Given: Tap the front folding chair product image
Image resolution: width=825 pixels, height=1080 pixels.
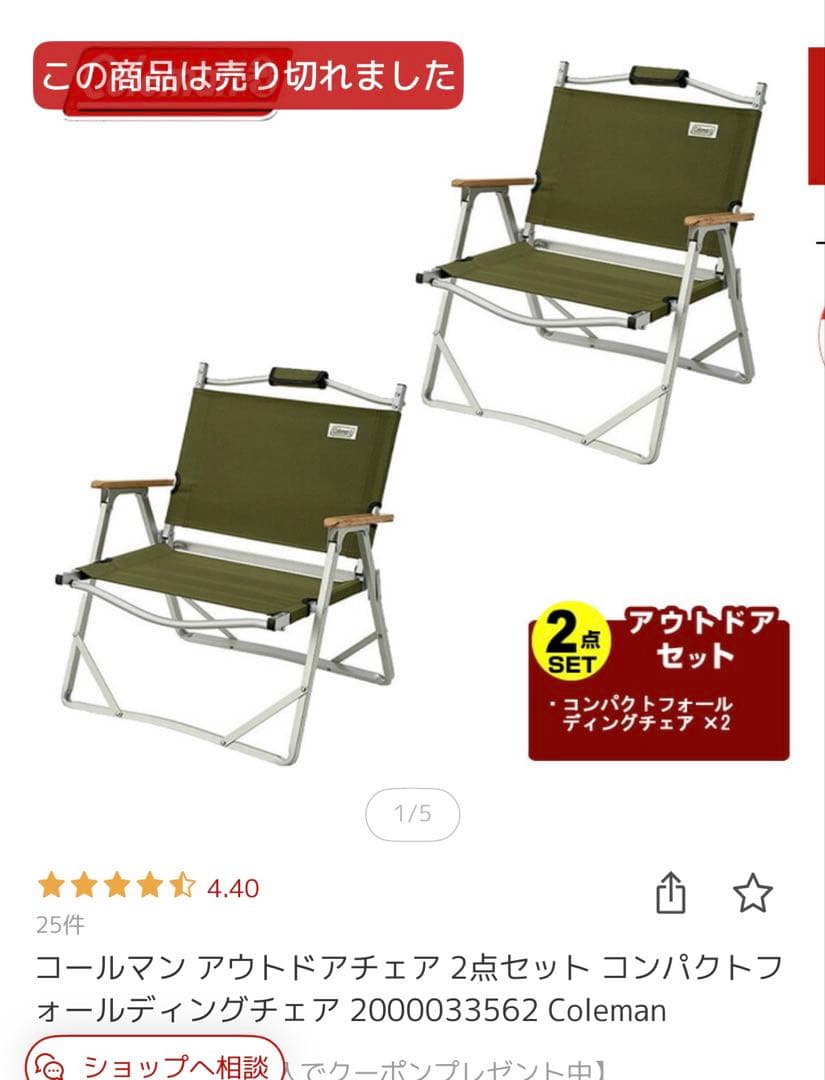Looking at the screenshot, I should 230,560.
